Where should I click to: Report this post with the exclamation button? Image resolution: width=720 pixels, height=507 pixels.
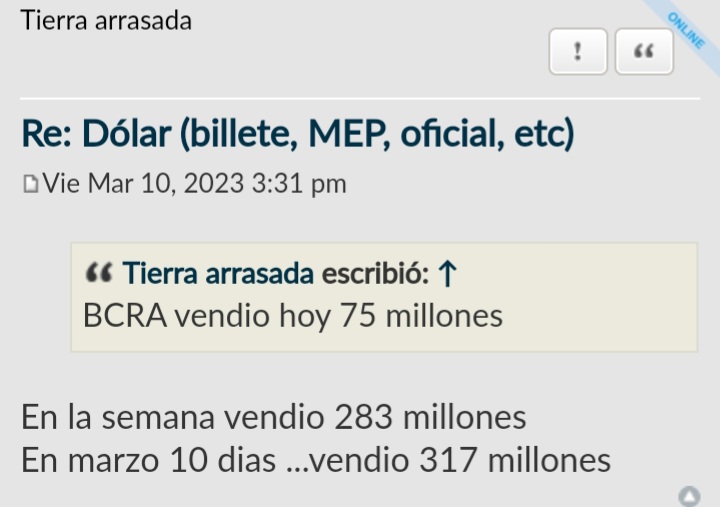578,52
